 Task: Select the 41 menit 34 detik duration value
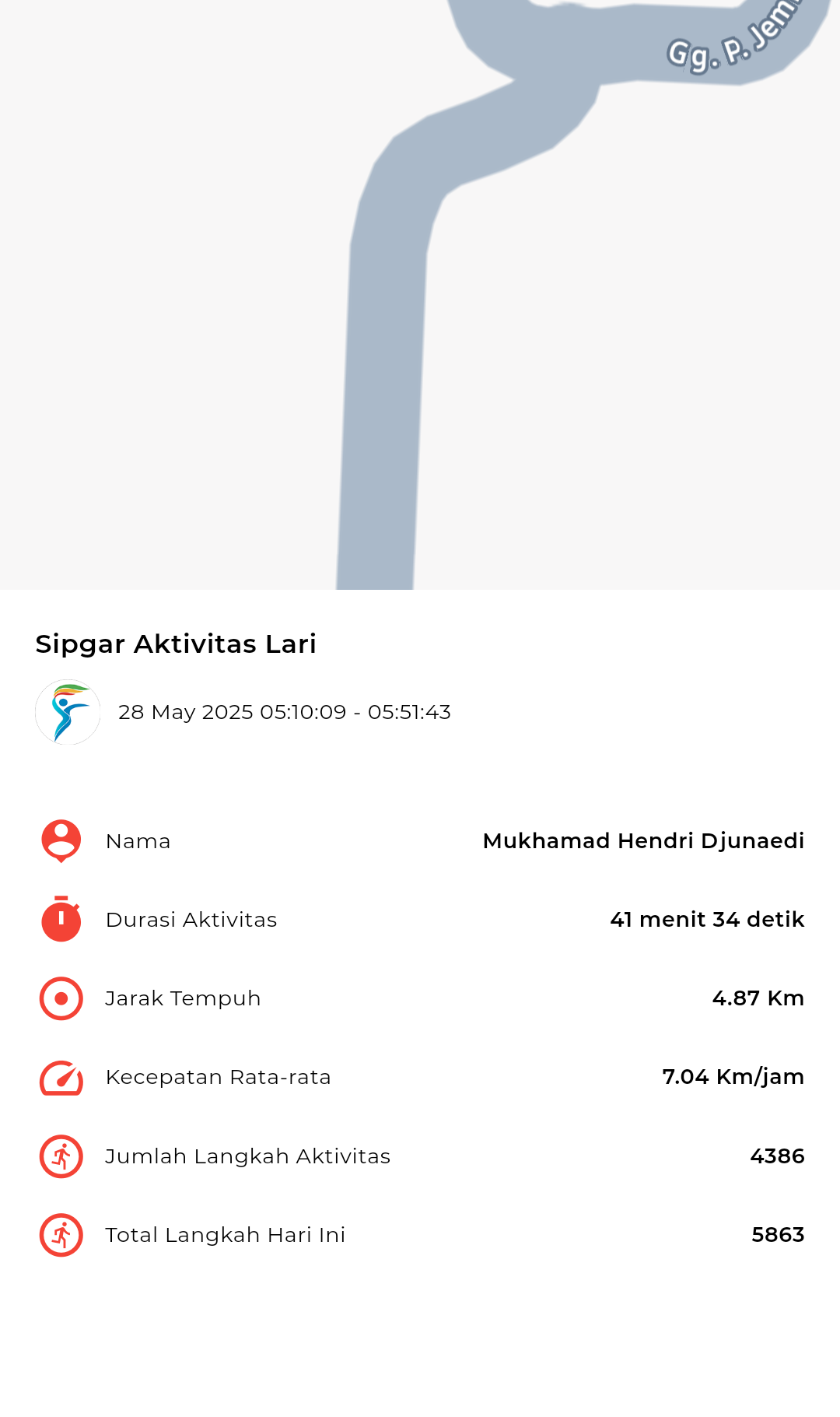click(706, 920)
